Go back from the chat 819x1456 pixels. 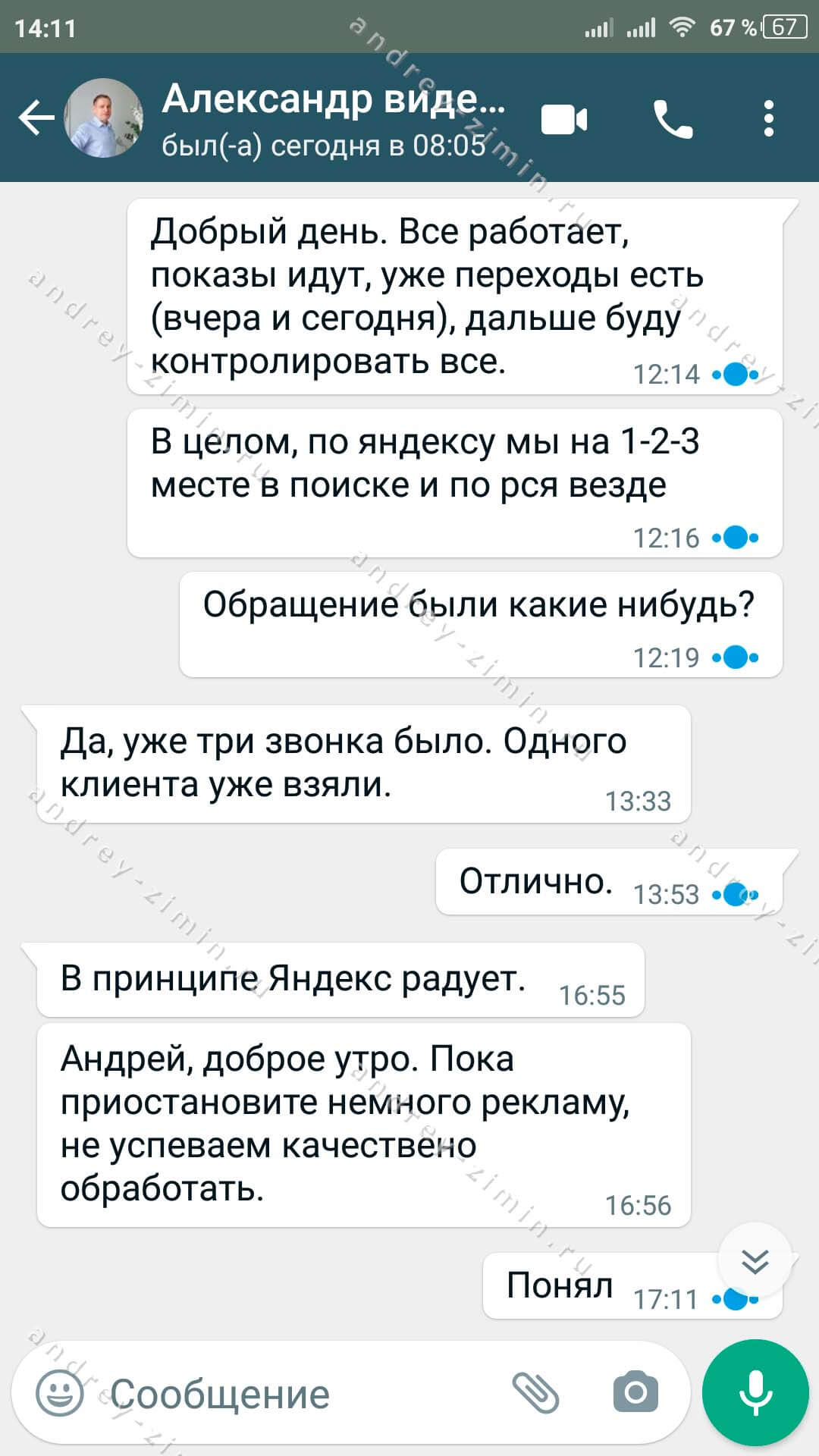[x=36, y=118]
